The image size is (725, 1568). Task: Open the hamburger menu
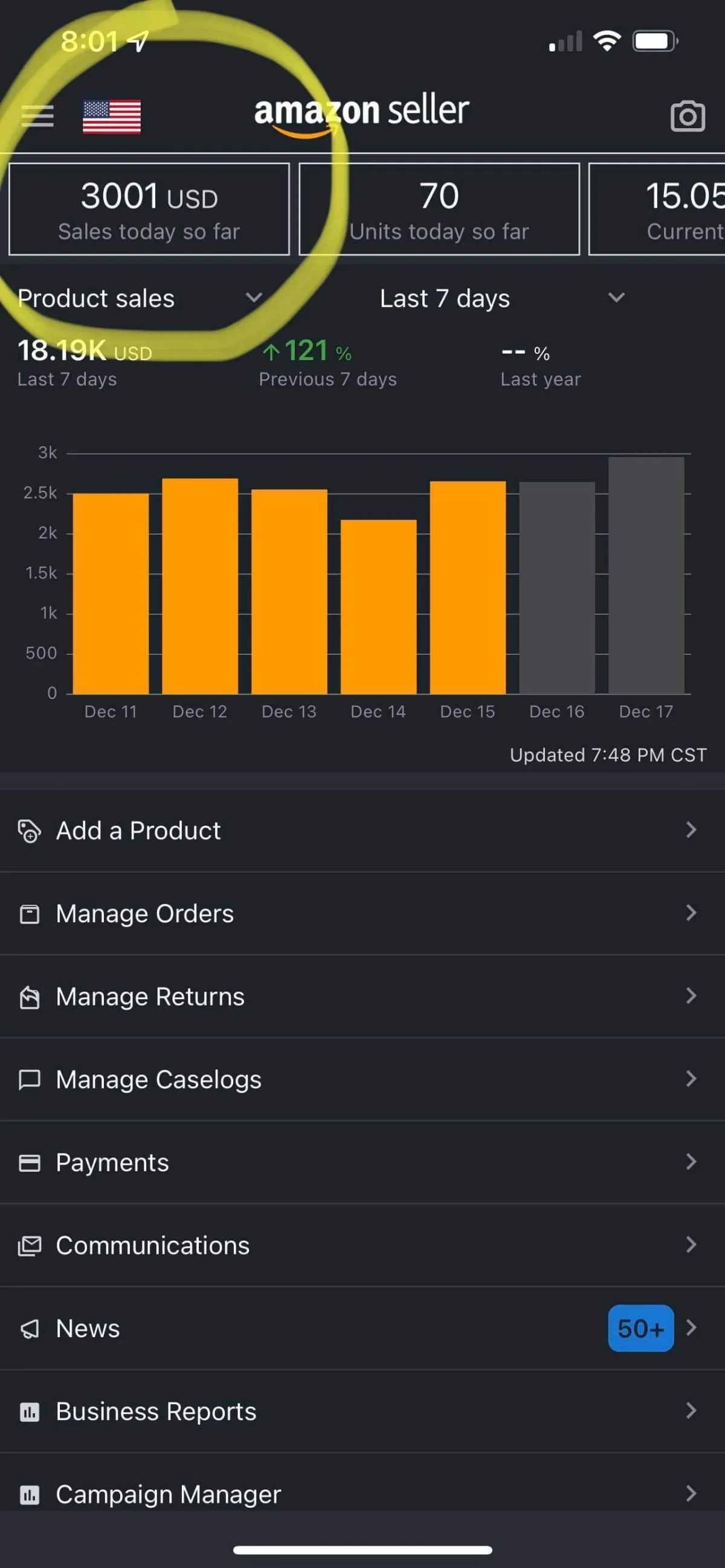[37, 115]
